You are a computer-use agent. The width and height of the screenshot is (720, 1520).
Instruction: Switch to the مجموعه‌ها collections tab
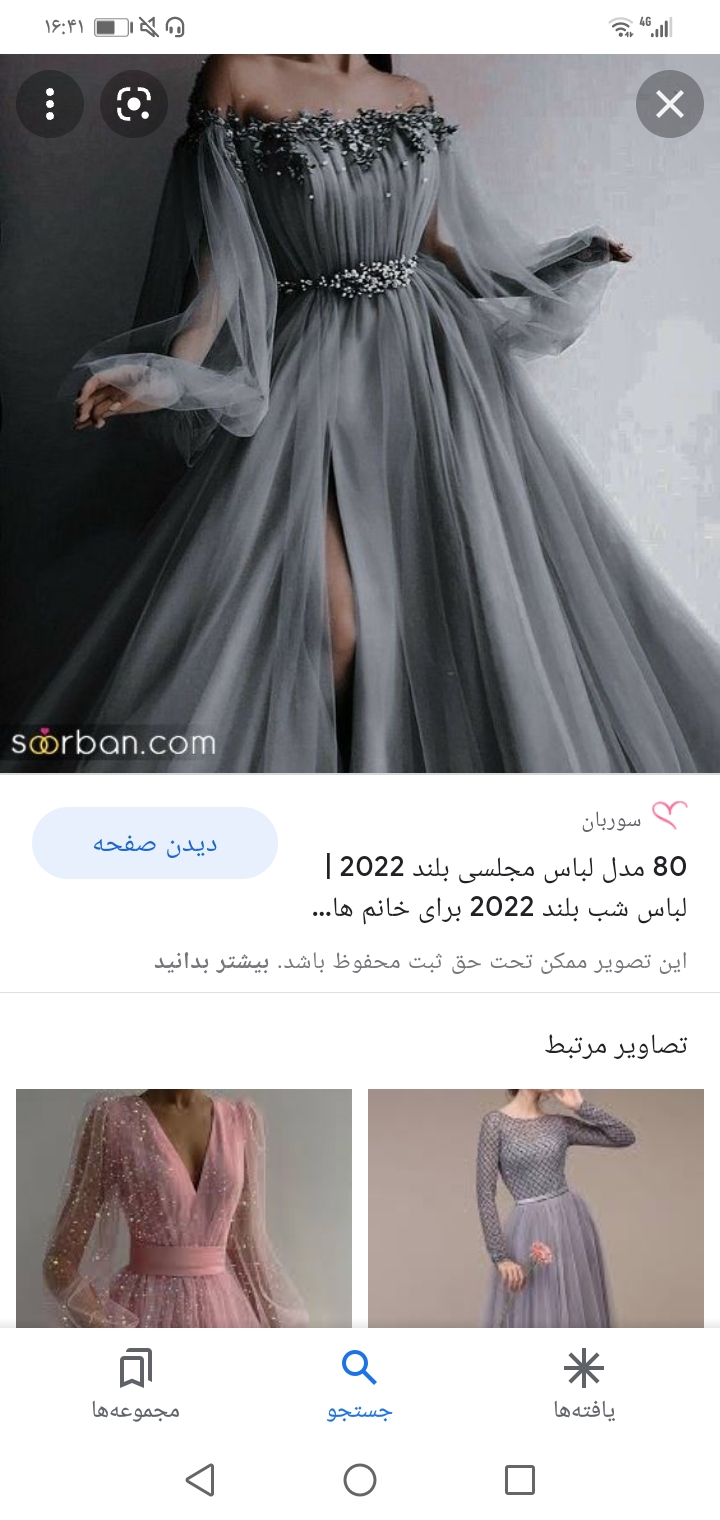(x=136, y=1385)
